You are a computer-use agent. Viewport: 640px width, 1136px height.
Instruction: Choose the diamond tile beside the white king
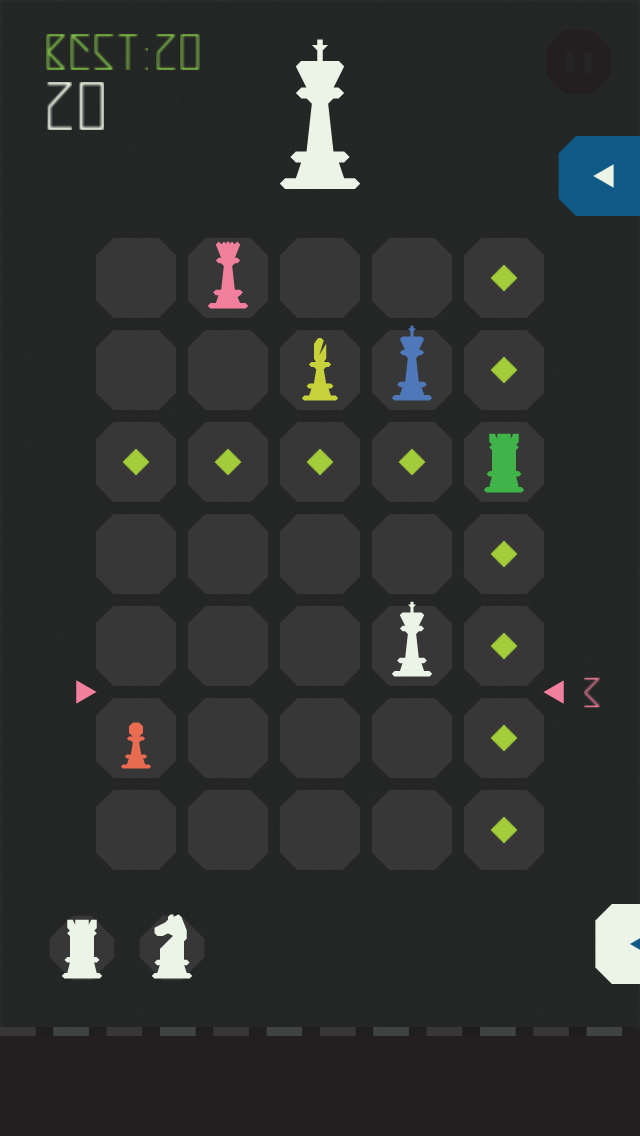(504, 646)
